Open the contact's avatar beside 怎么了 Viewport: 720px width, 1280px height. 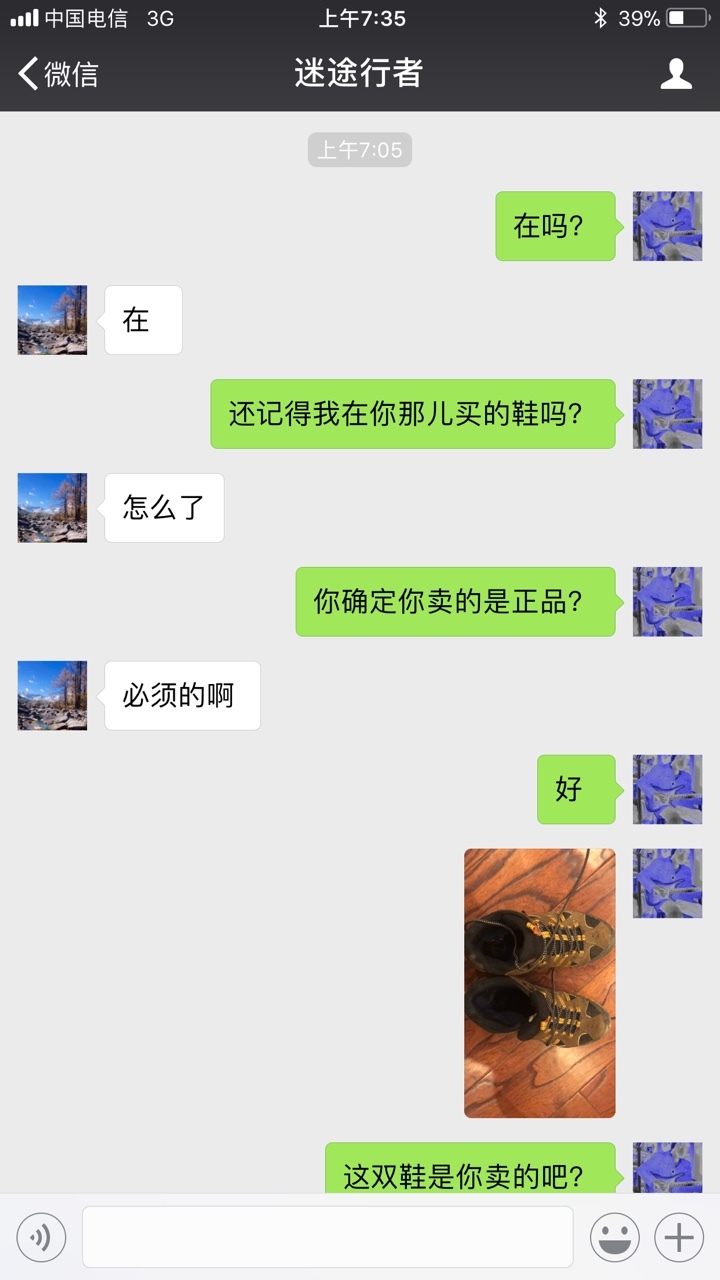(x=52, y=508)
